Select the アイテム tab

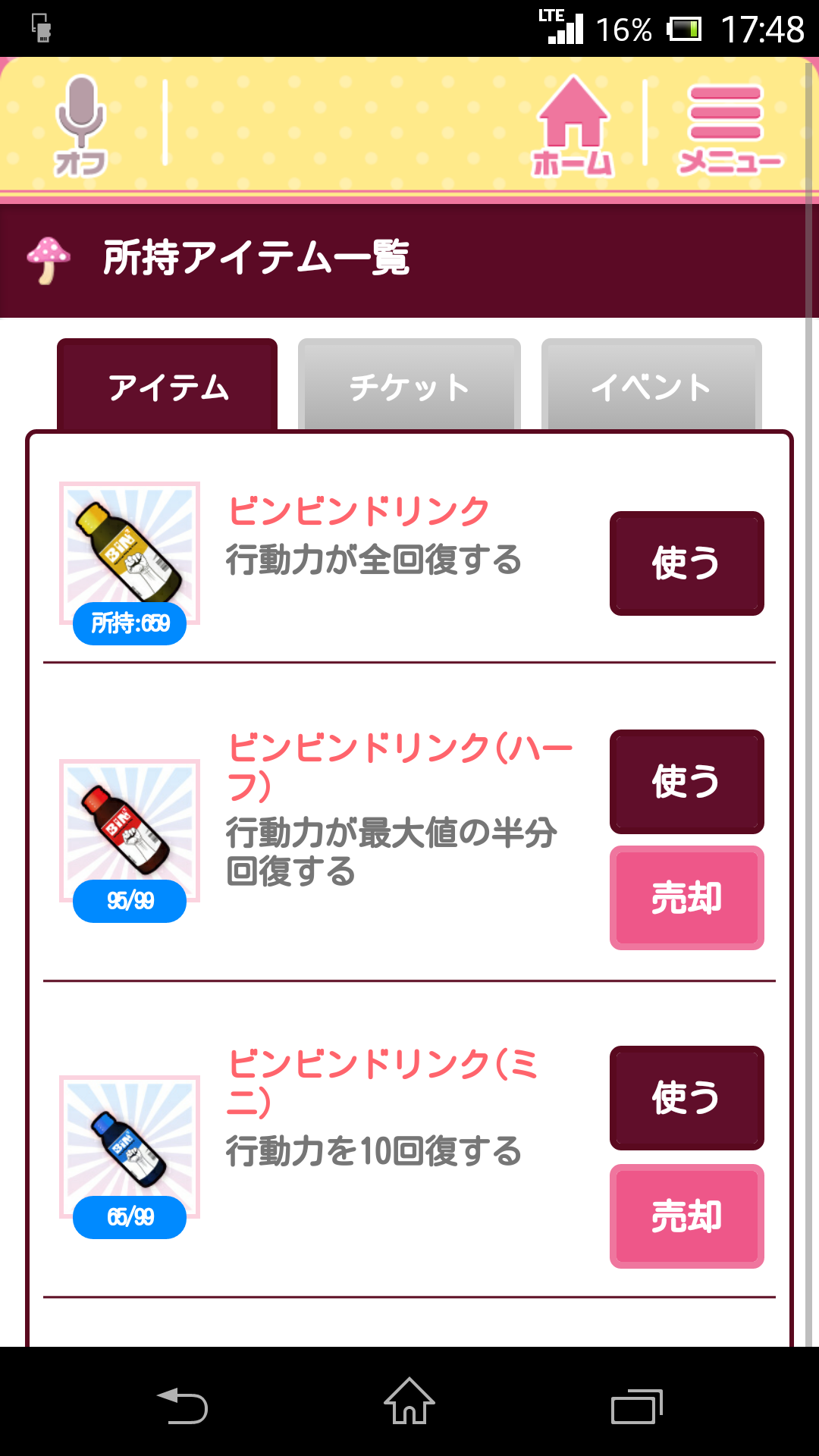(x=168, y=386)
